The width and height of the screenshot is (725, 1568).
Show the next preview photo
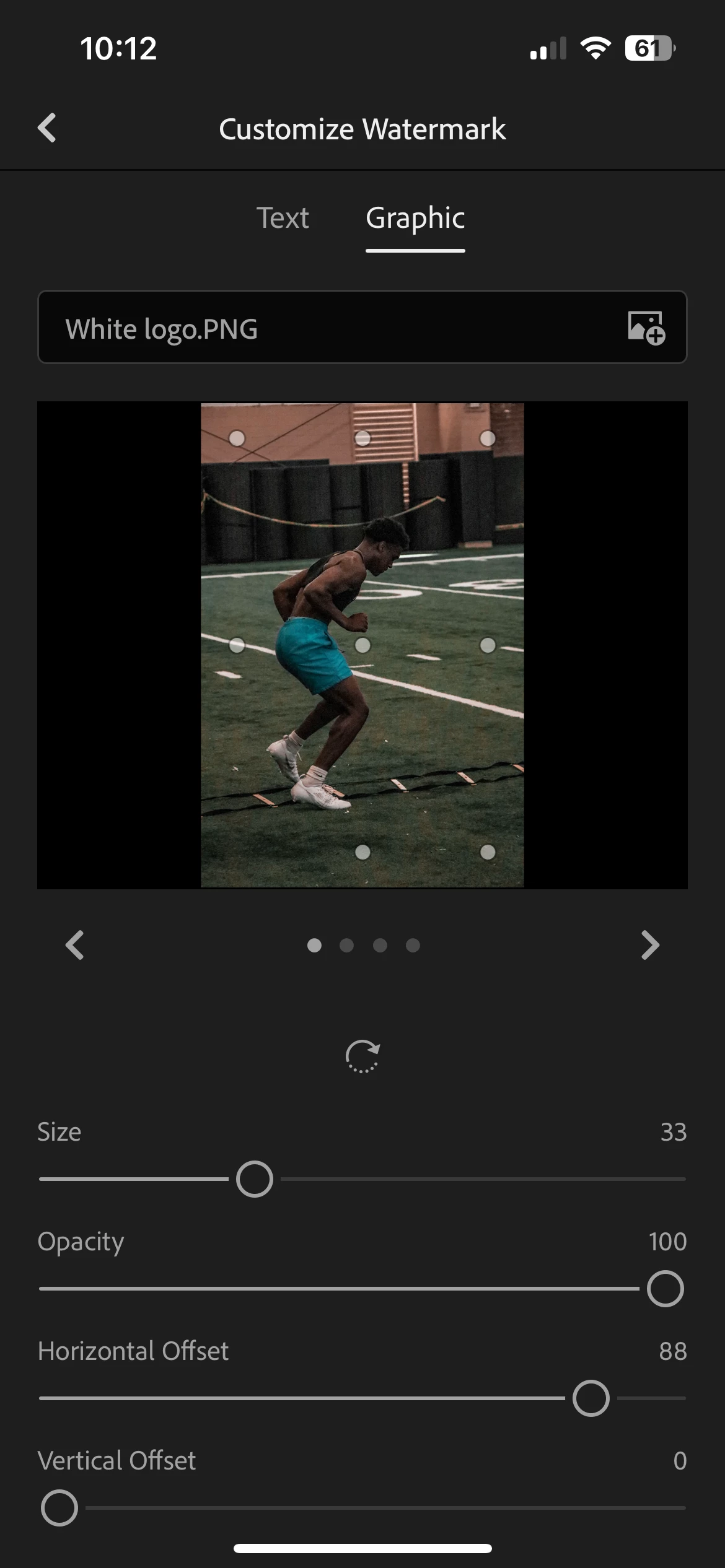649,945
